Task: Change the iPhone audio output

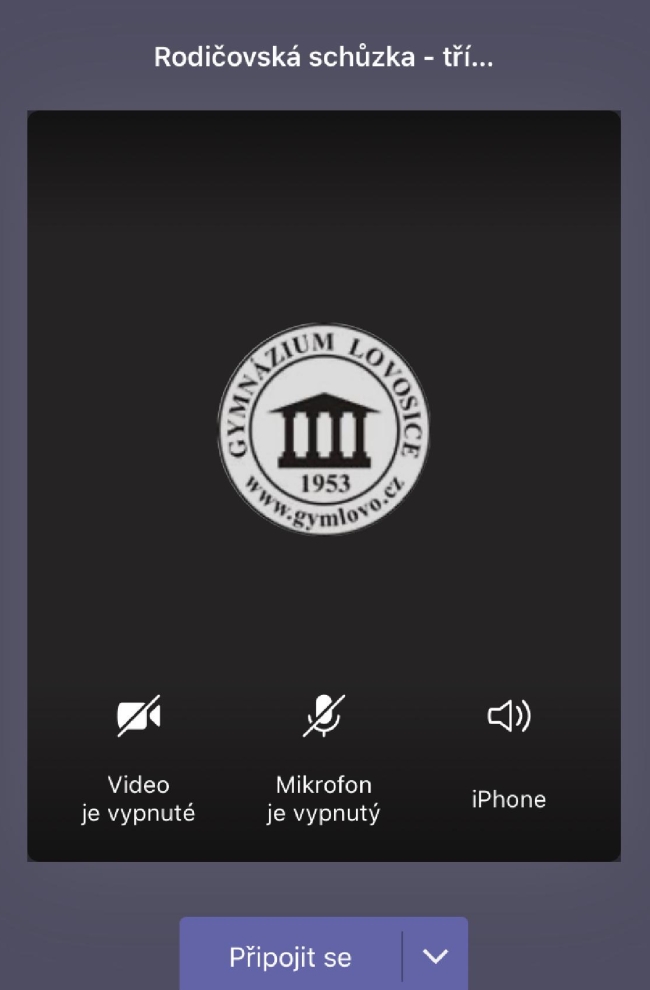Action: (x=508, y=717)
